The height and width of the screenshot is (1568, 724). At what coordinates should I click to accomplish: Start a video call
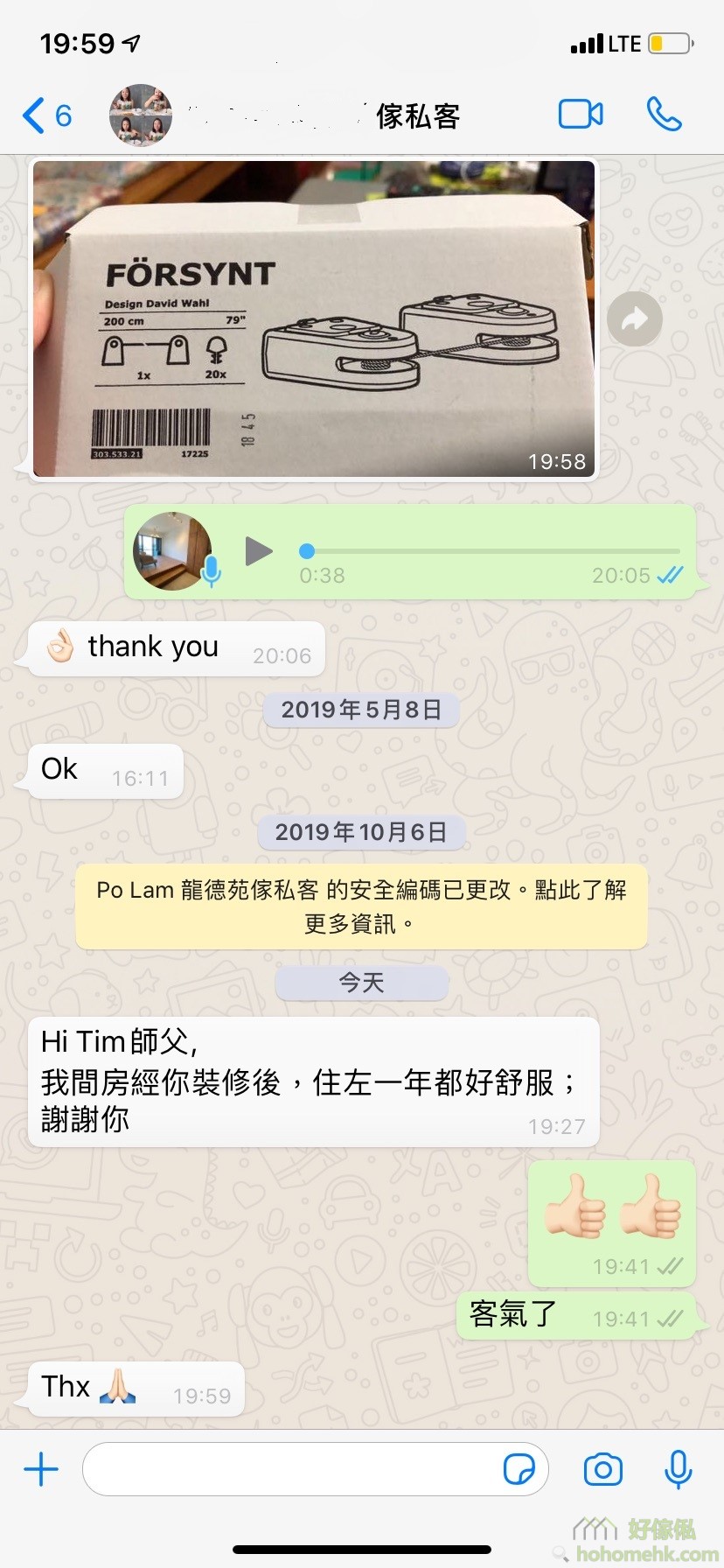click(581, 115)
